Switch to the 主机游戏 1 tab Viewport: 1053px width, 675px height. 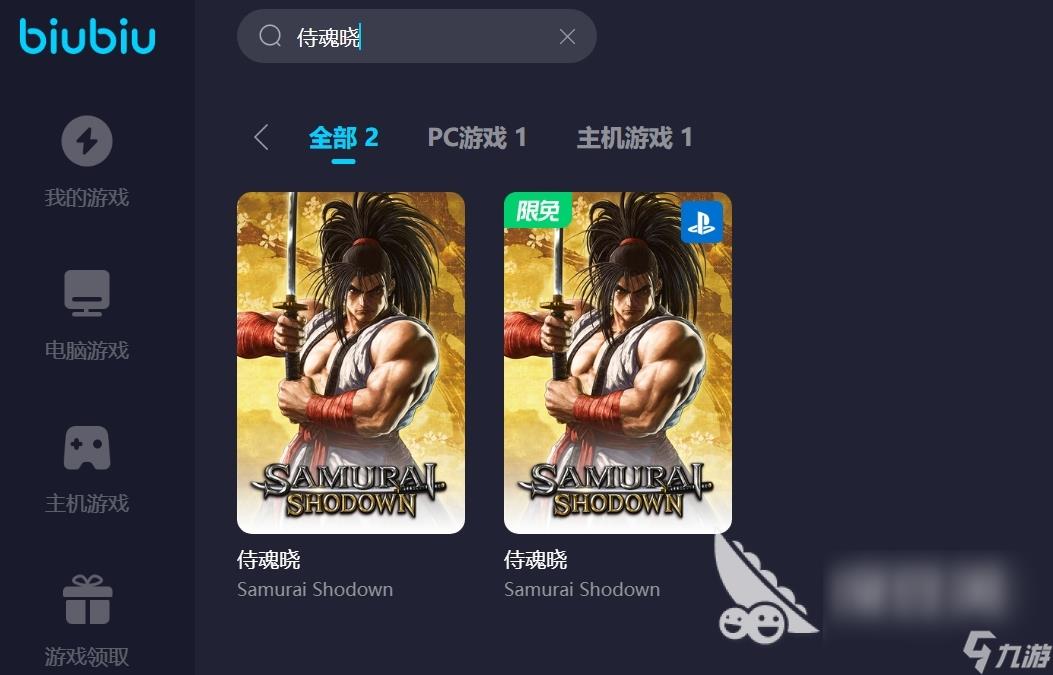point(634,137)
